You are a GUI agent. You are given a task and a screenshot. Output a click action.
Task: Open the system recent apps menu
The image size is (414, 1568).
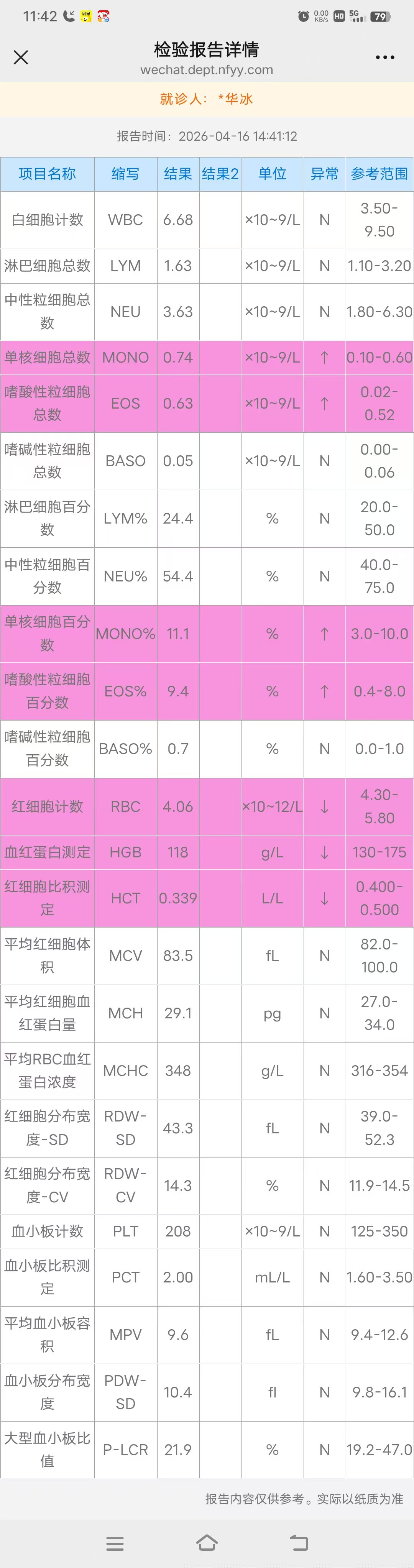[x=115, y=1543]
